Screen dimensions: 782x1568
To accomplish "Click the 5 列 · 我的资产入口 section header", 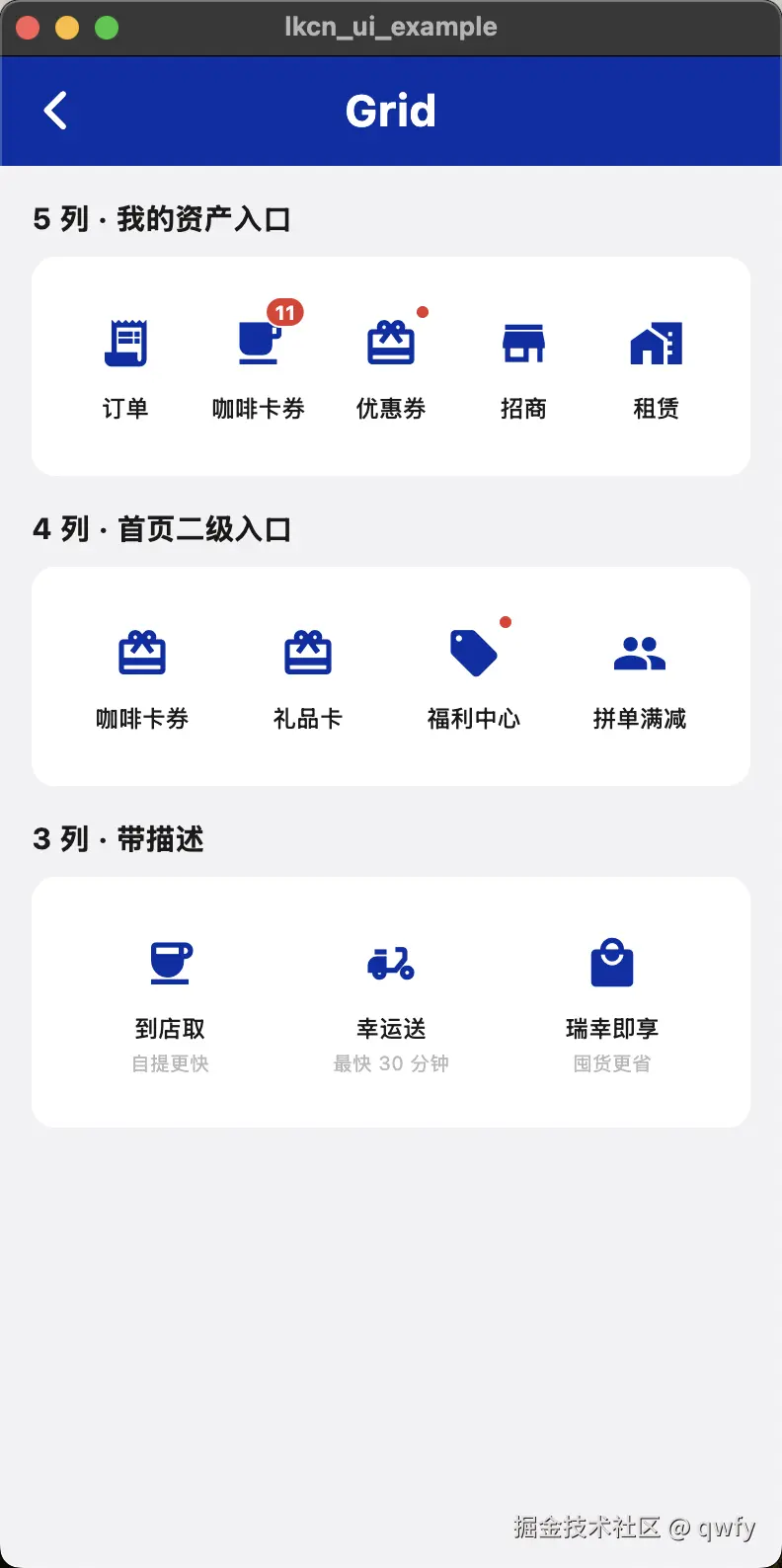I will pyautogui.click(x=161, y=218).
